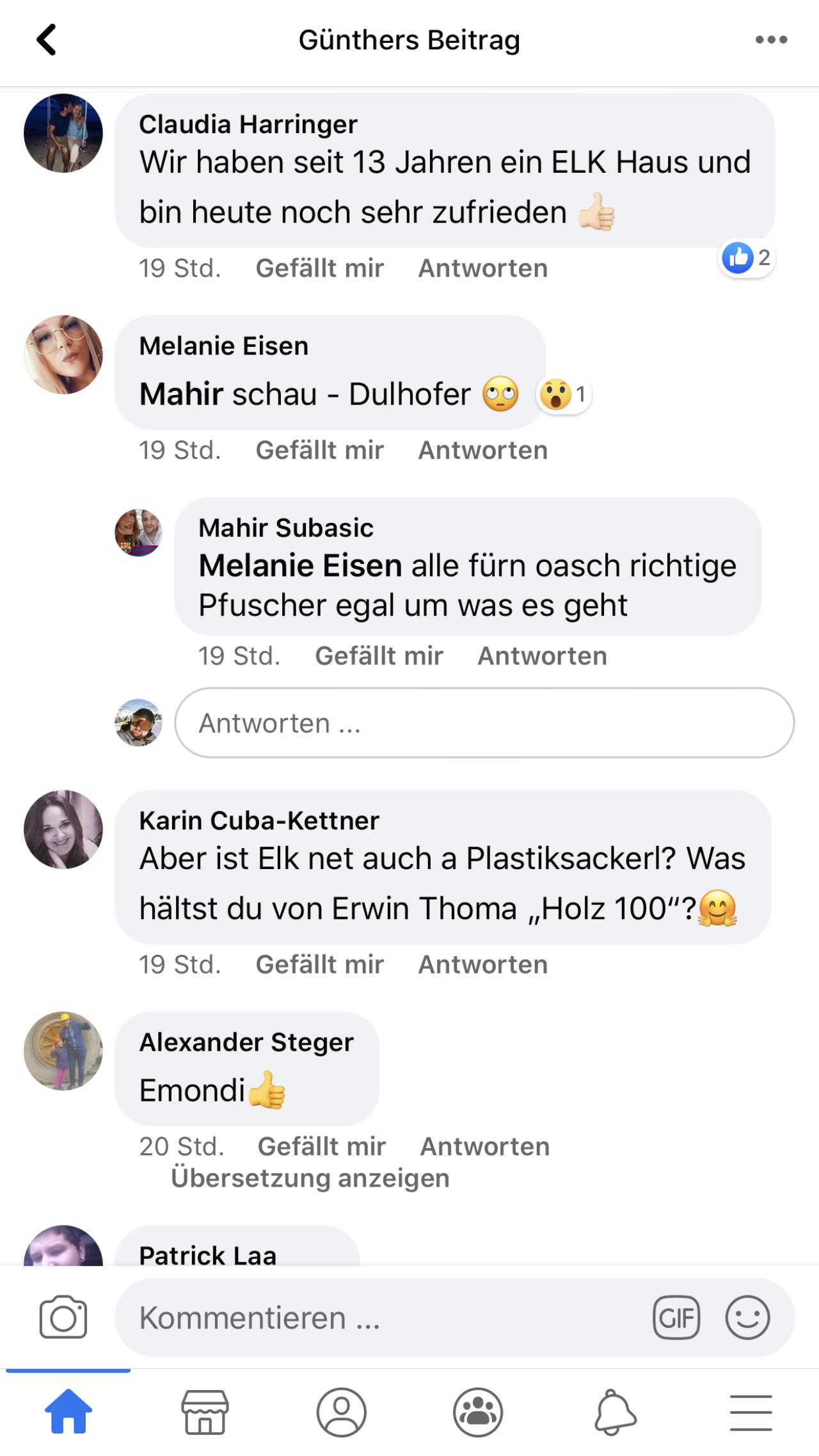The image size is (819, 1456).
Task: Go back from Günthers Beitrag
Action: point(46,40)
